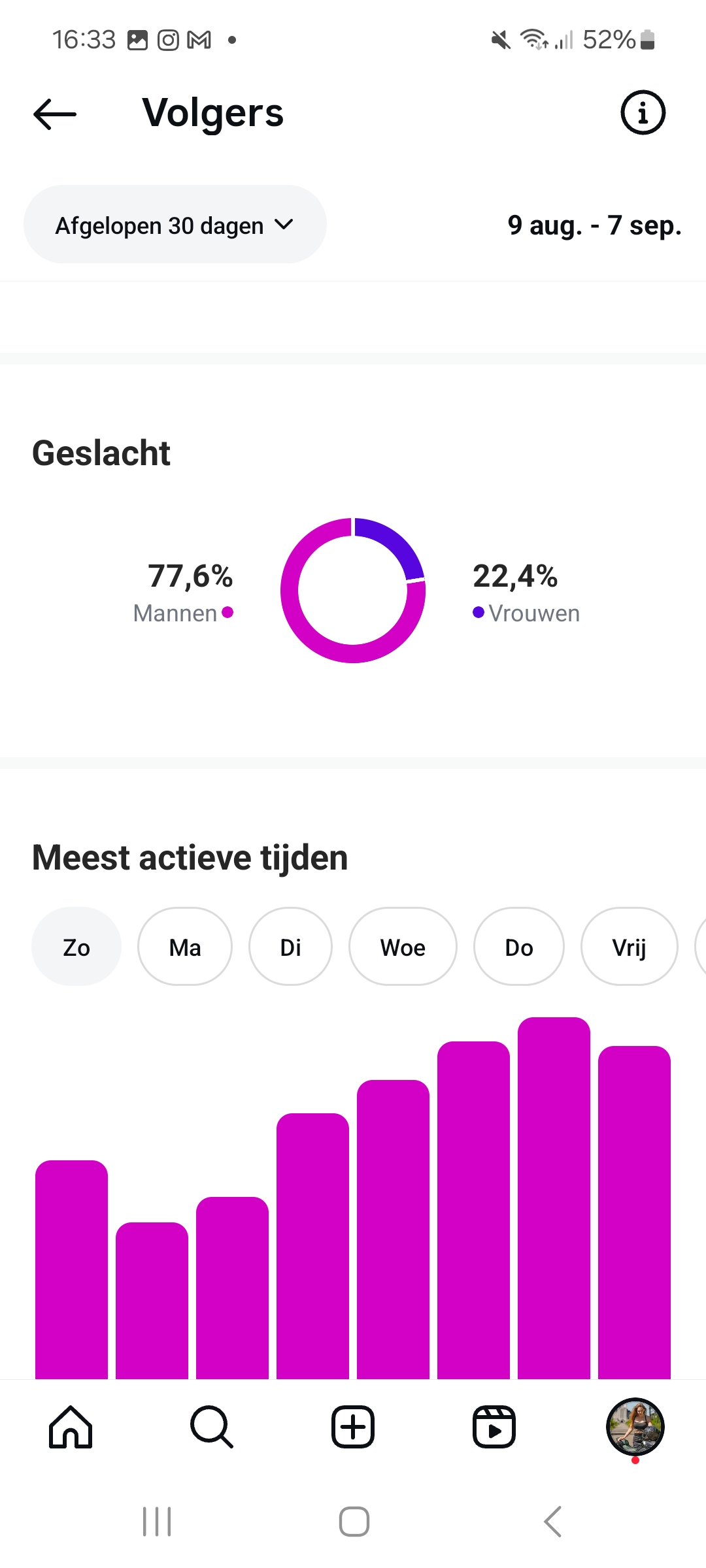
Task: Select the Zo day chip
Action: pos(76,947)
